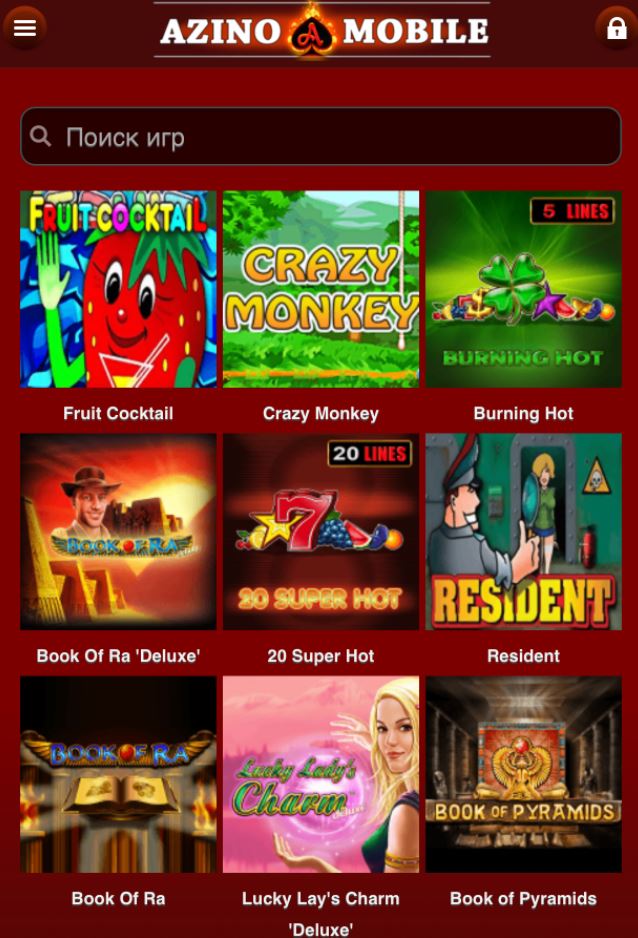Play the 20 Super Hot slot
Screen dimensions: 638x938
click(x=320, y=531)
